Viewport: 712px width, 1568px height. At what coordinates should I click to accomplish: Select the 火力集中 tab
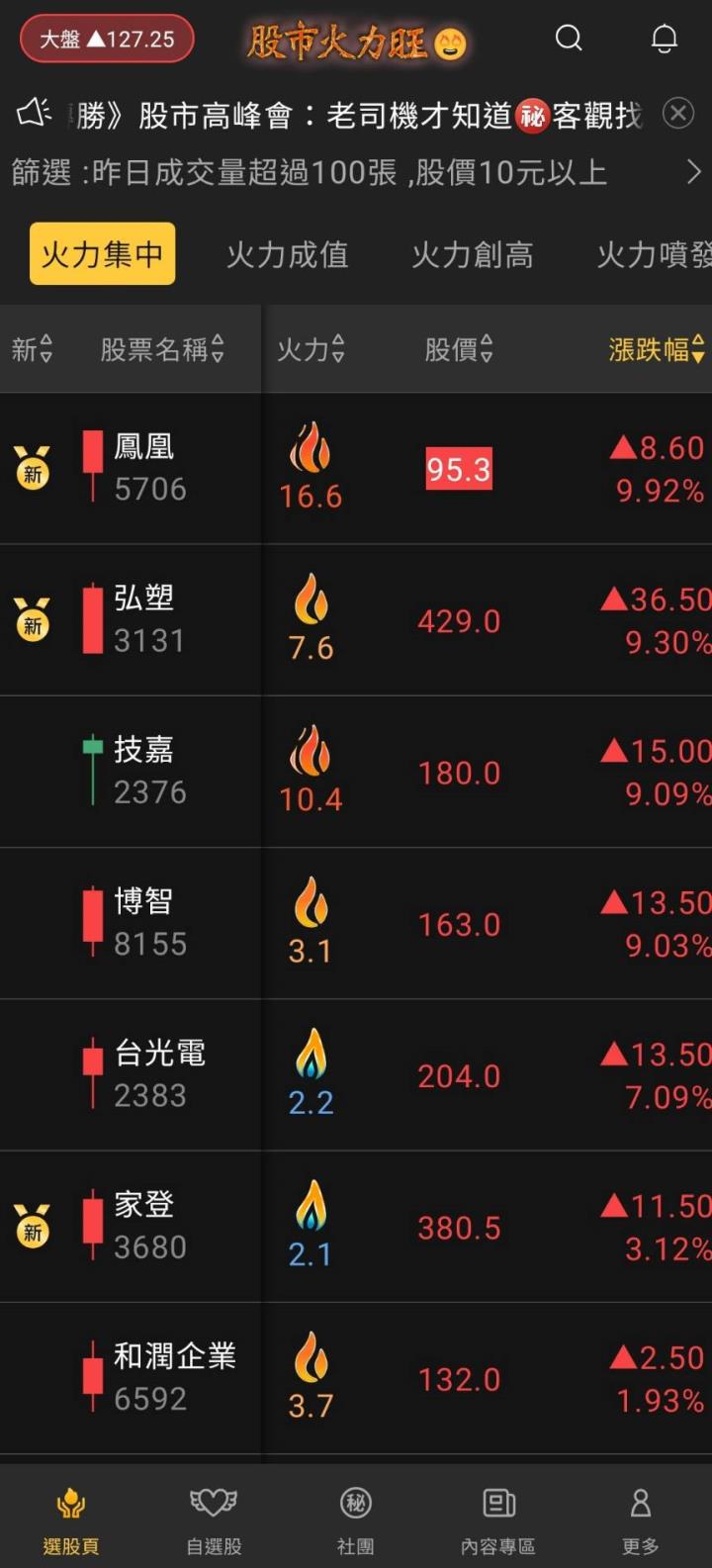point(102,254)
